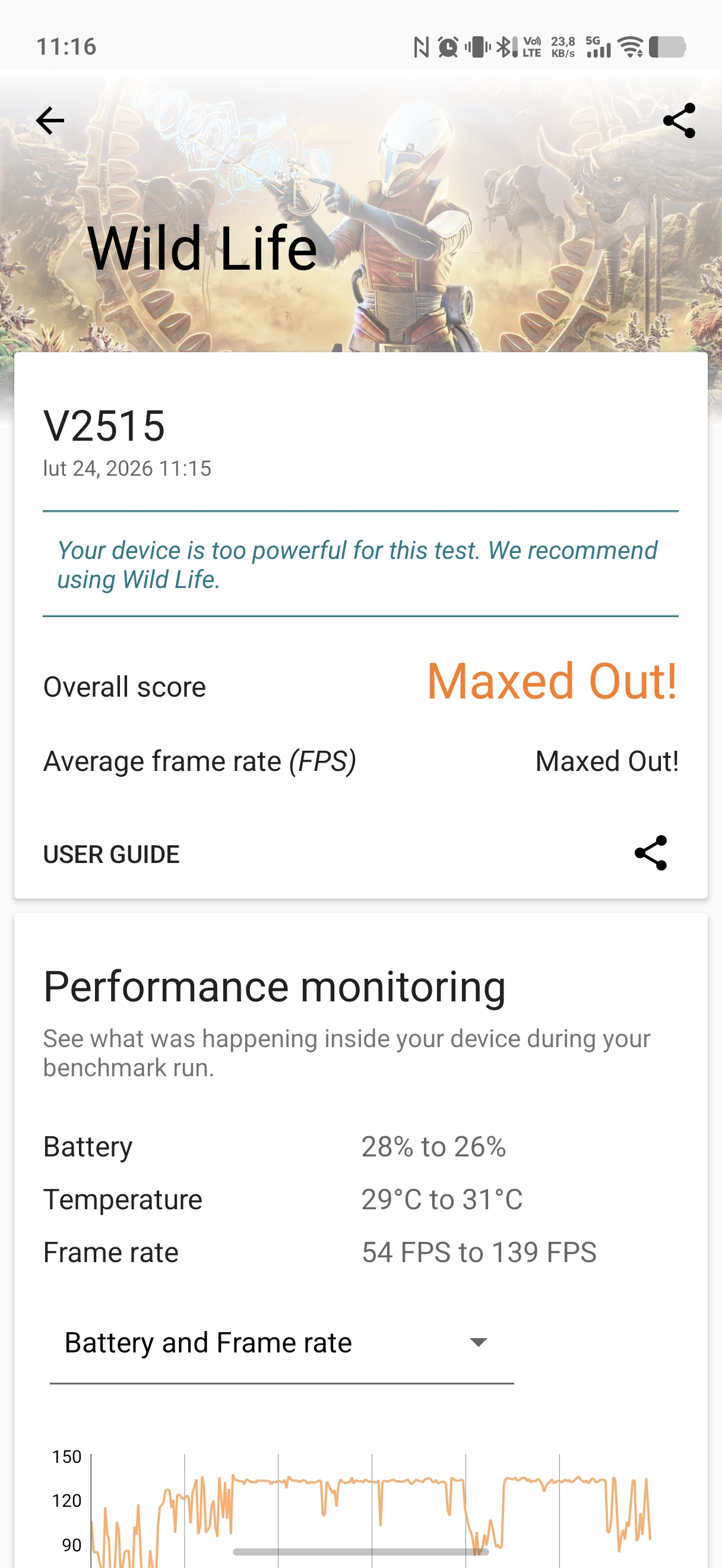Share via the top header share icon
This screenshot has width=722, height=1568.
pos(679,121)
